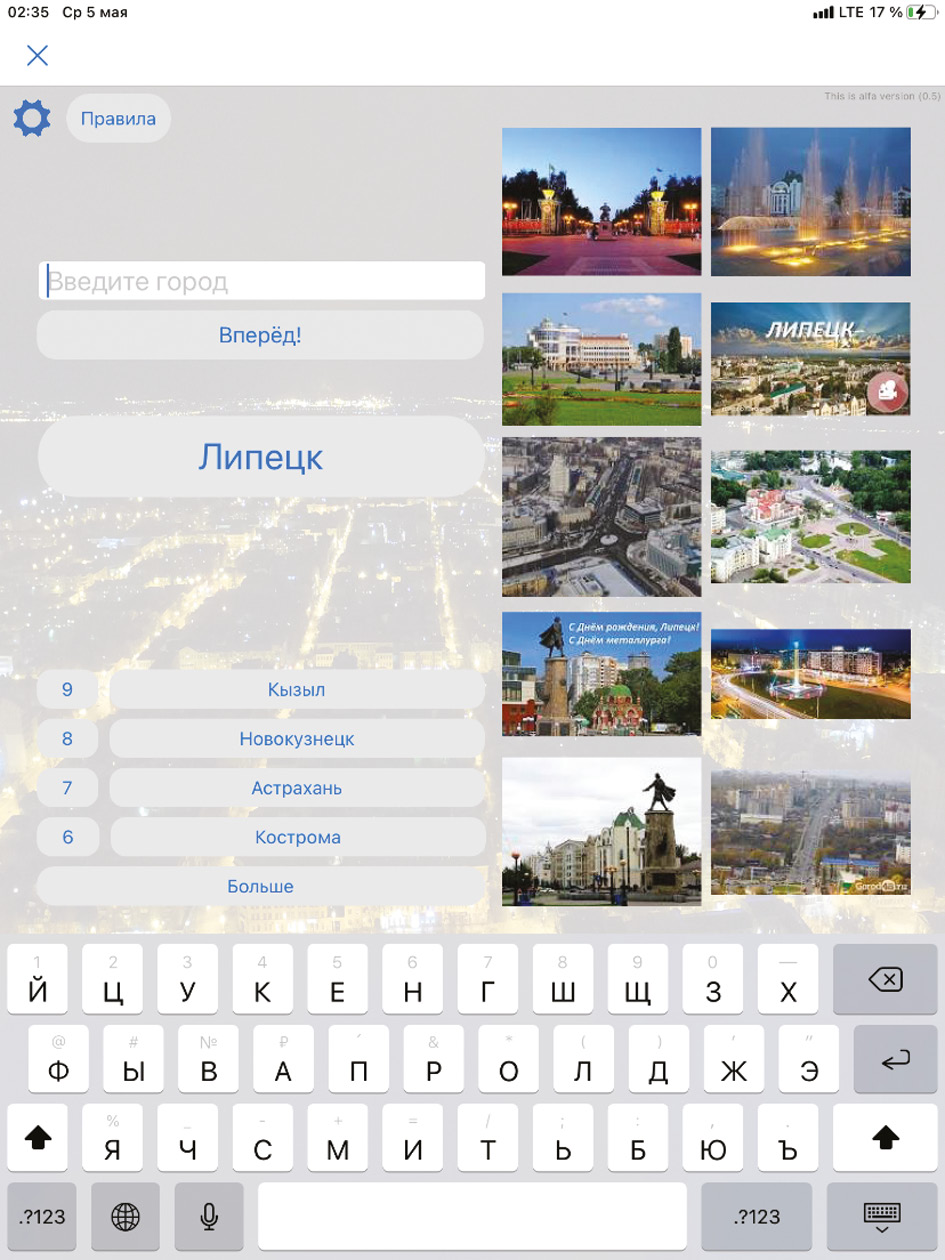Open the photo with the ЛИПЕЦК title overlay
The width and height of the screenshot is (945, 1260).
point(810,358)
